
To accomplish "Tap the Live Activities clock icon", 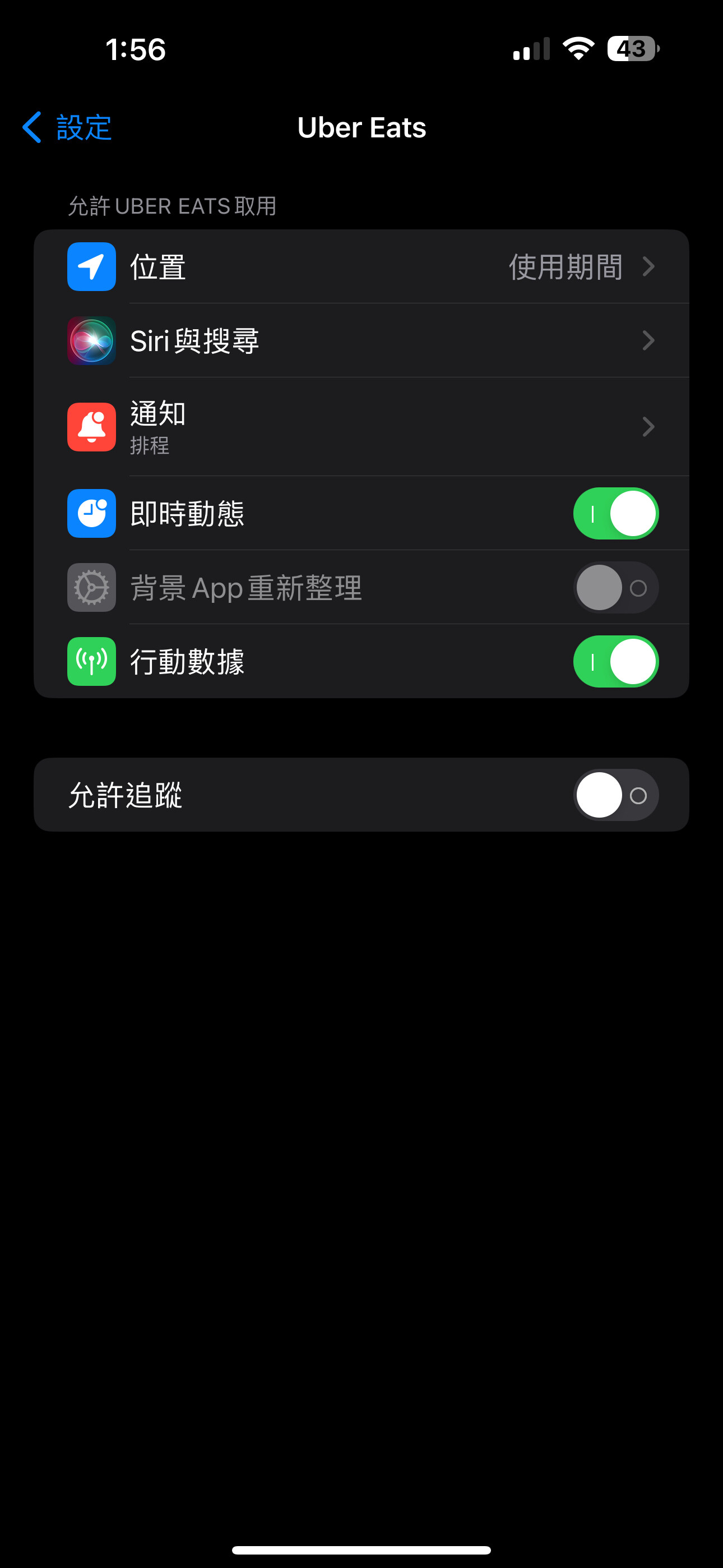I will point(91,513).
